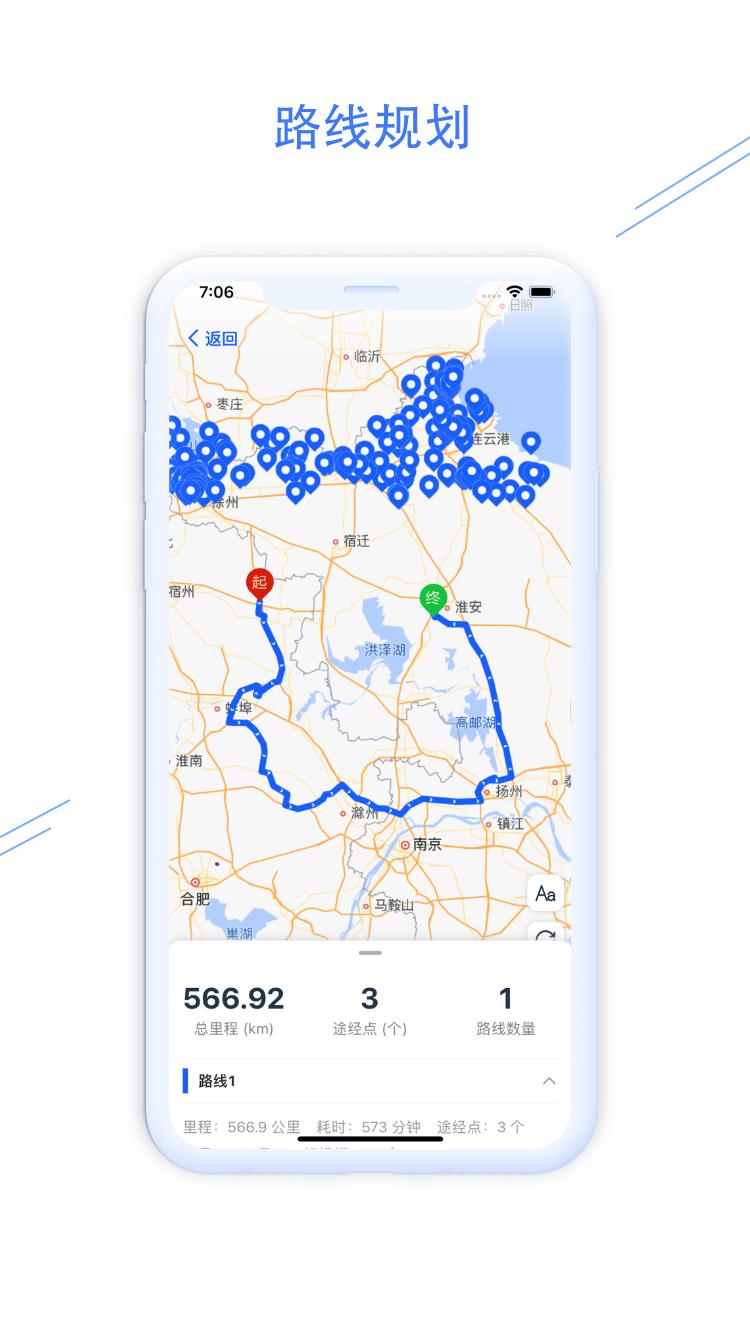Select the green 终 end marker
This screenshot has width=750, height=1334.
click(x=432, y=597)
